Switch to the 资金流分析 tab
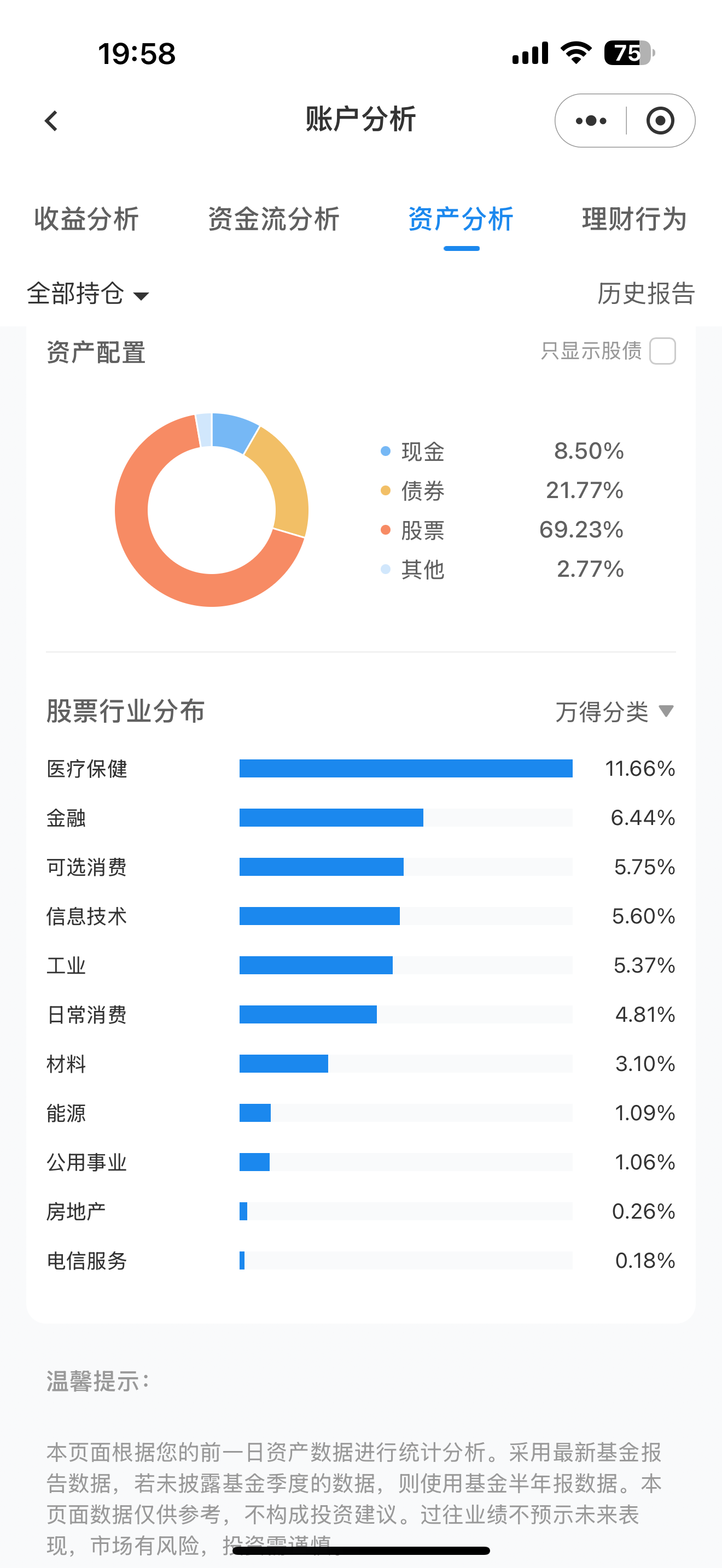 coord(273,219)
